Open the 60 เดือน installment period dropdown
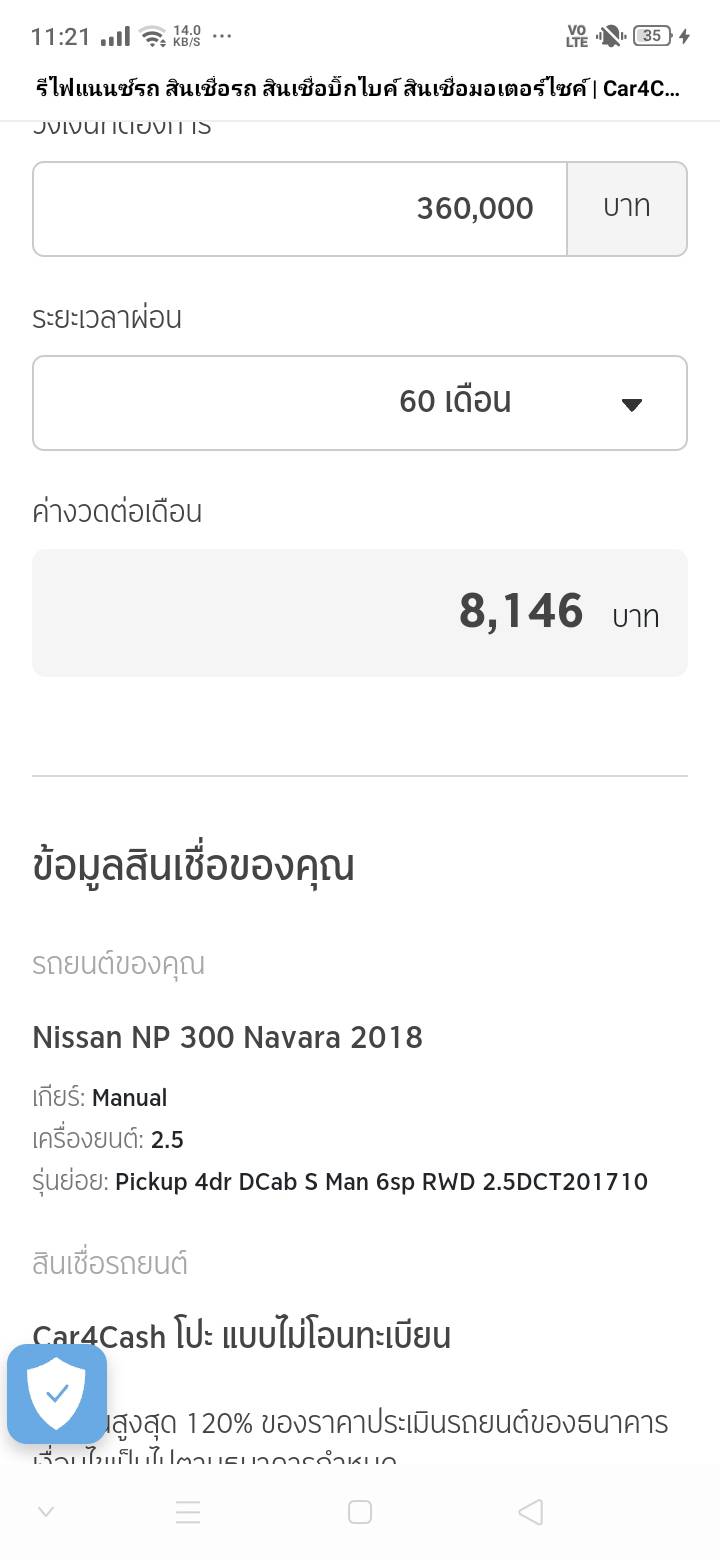Screen dimensions: 720x1560 tap(360, 402)
